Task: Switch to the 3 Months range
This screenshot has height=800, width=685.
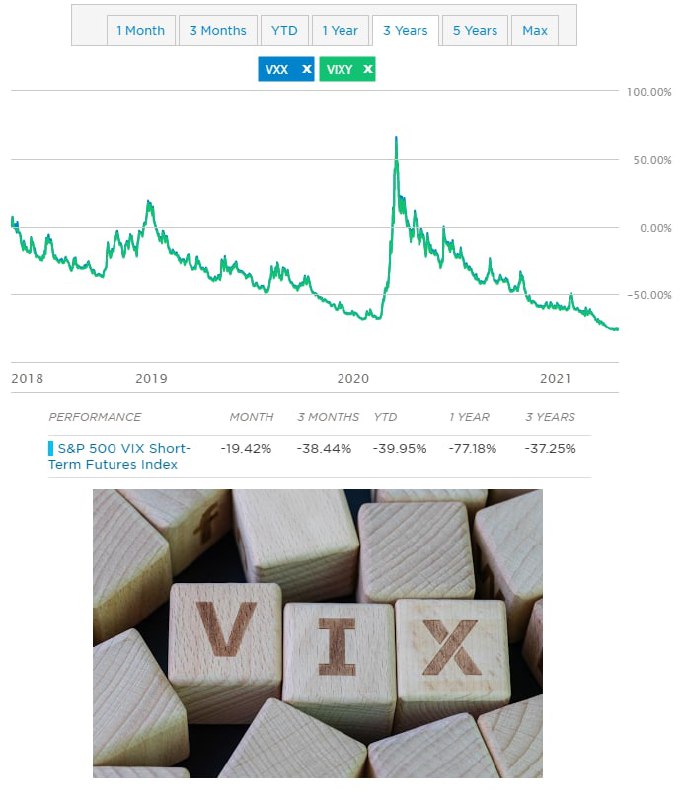Action: pyautogui.click(x=217, y=30)
